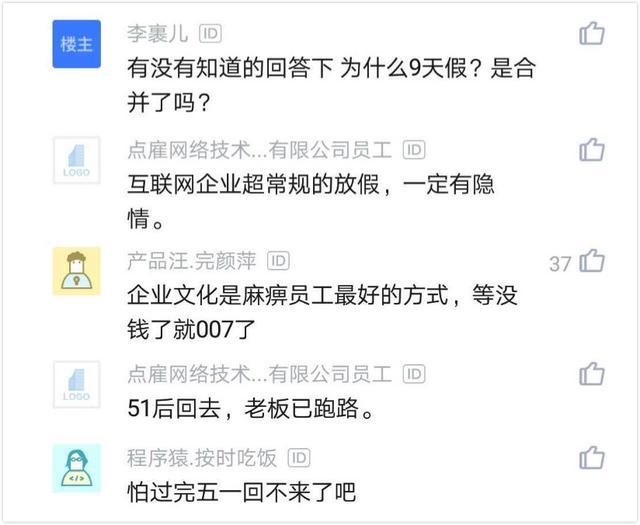This screenshot has height=525, width=640.
Task: Open the username 李裹儿
Action: pyautogui.click(x=157, y=34)
